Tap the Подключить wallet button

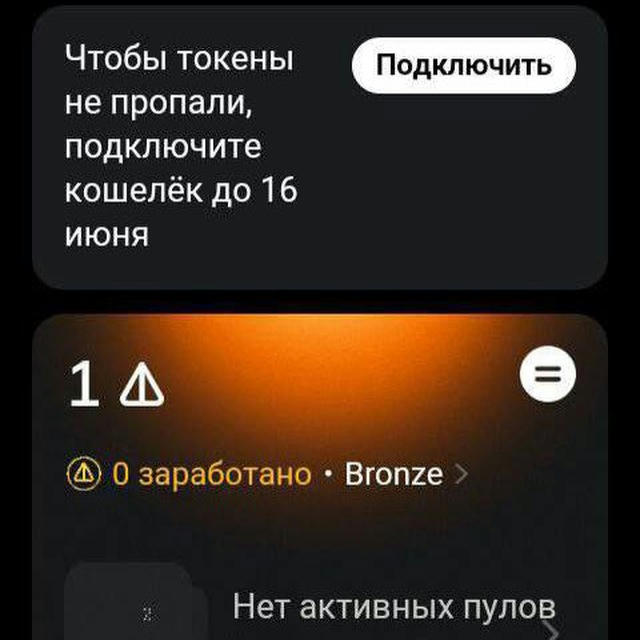(x=464, y=66)
